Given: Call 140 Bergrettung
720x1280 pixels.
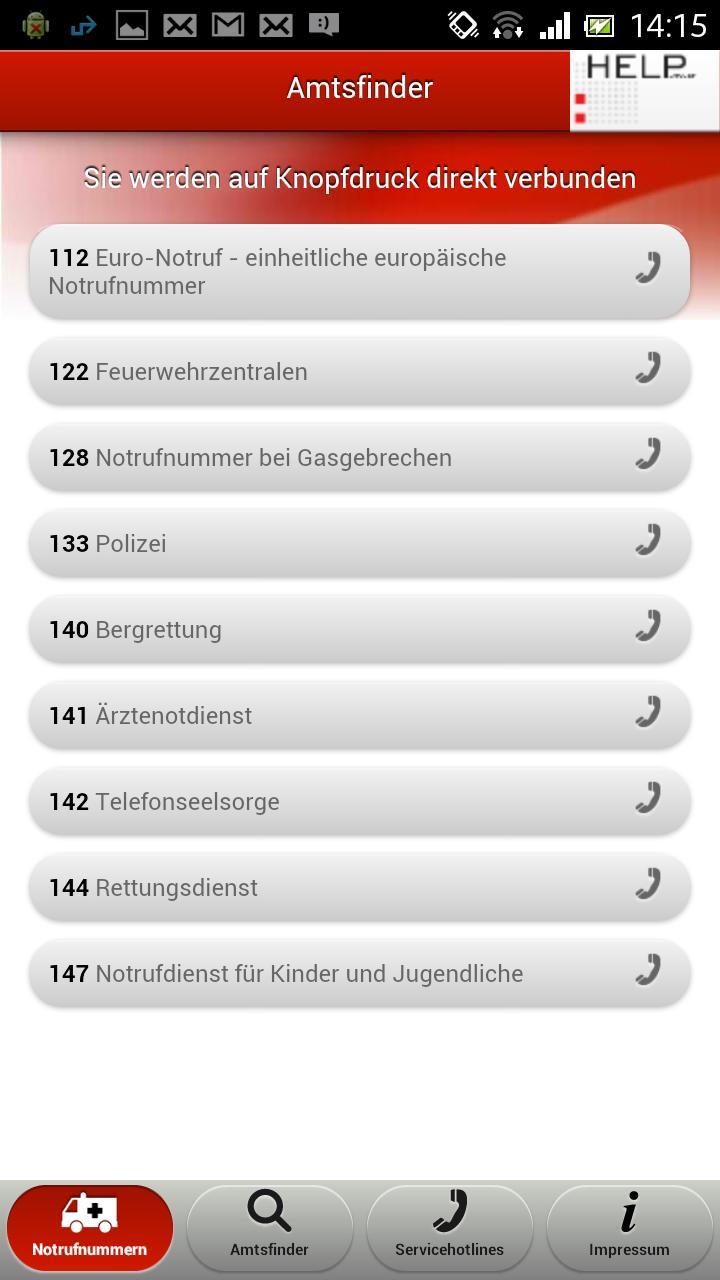Looking at the screenshot, I should [x=360, y=629].
